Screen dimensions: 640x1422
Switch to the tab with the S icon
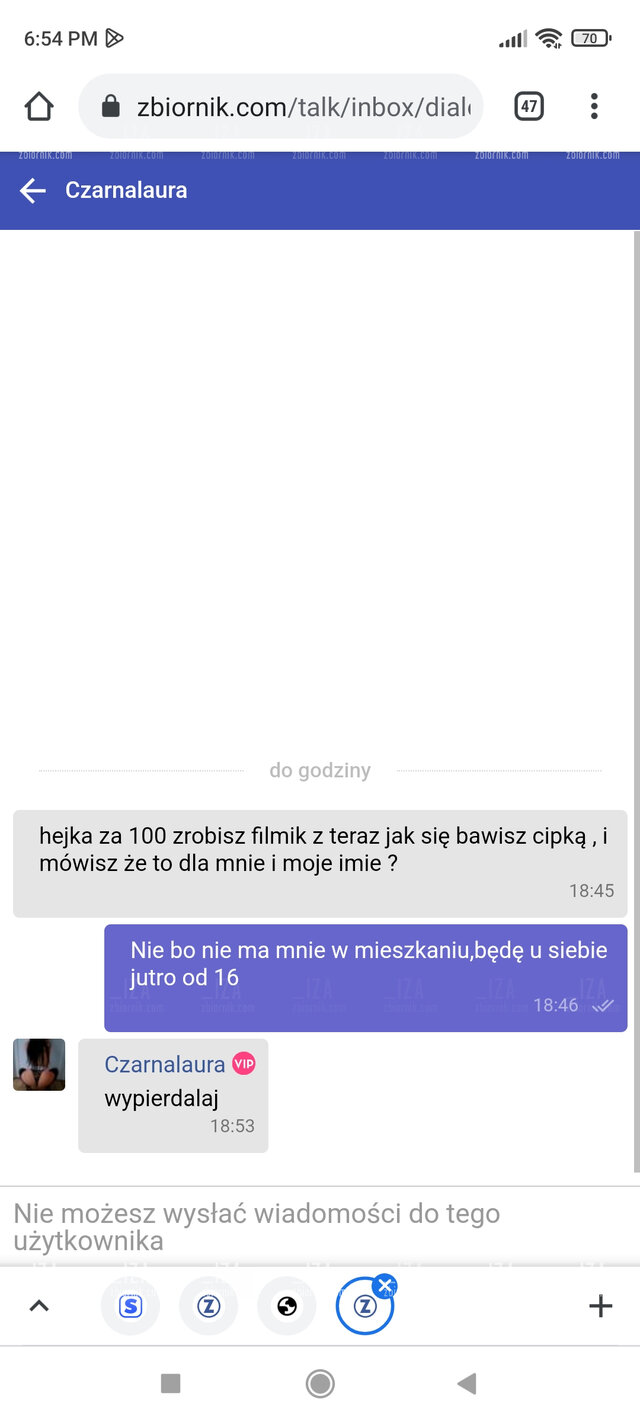point(130,1306)
